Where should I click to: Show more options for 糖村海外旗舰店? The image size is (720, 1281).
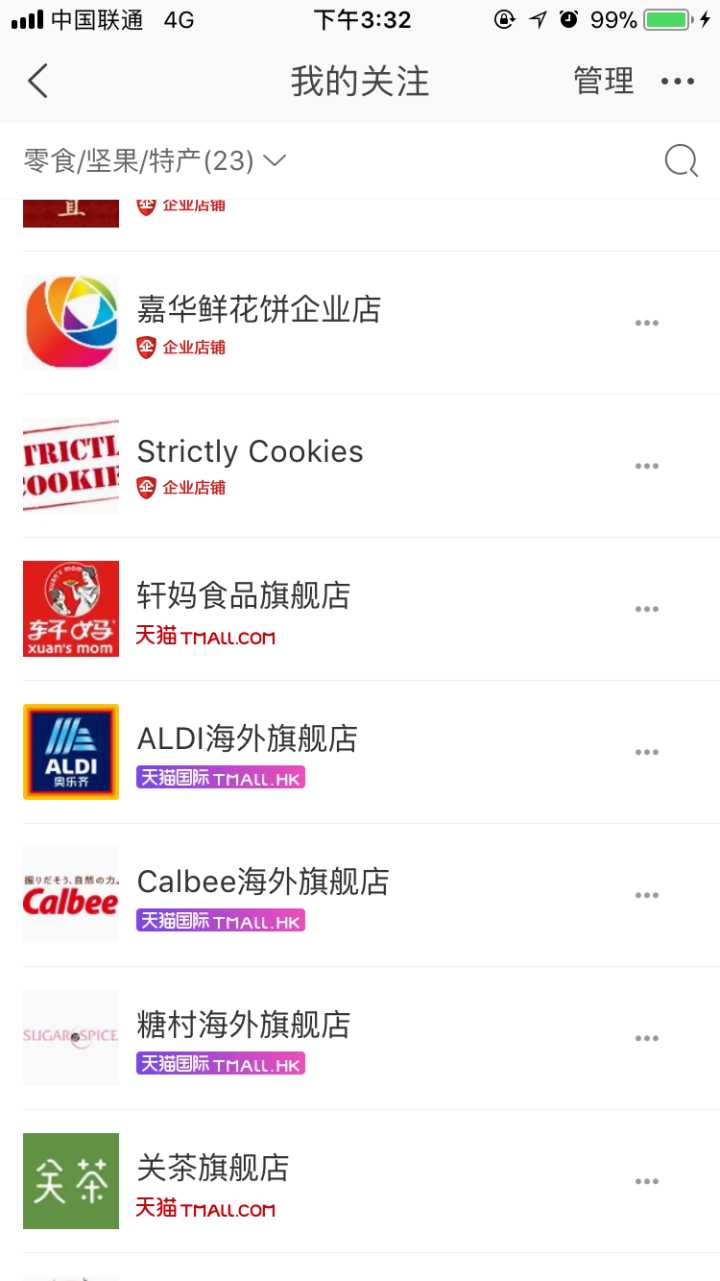(x=647, y=1038)
